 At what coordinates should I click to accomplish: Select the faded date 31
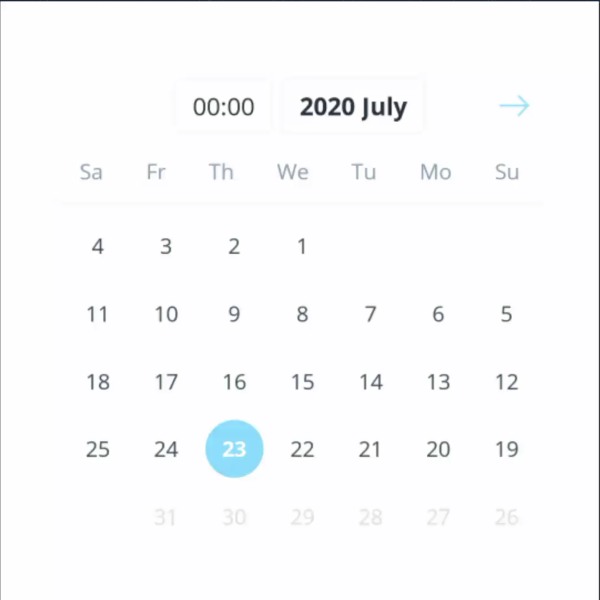pyautogui.click(x=165, y=518)
